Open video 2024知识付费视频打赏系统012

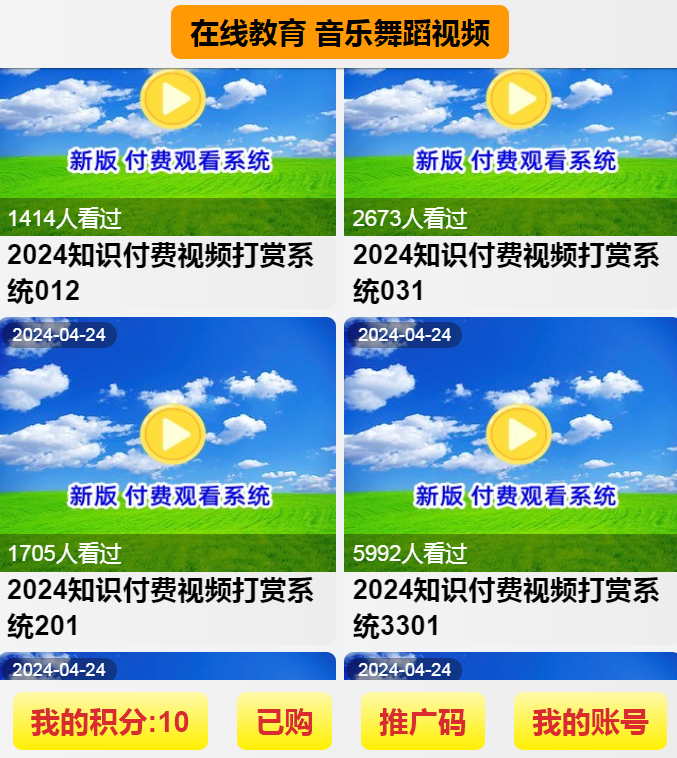pyautogui.click(x=160, y=273)
